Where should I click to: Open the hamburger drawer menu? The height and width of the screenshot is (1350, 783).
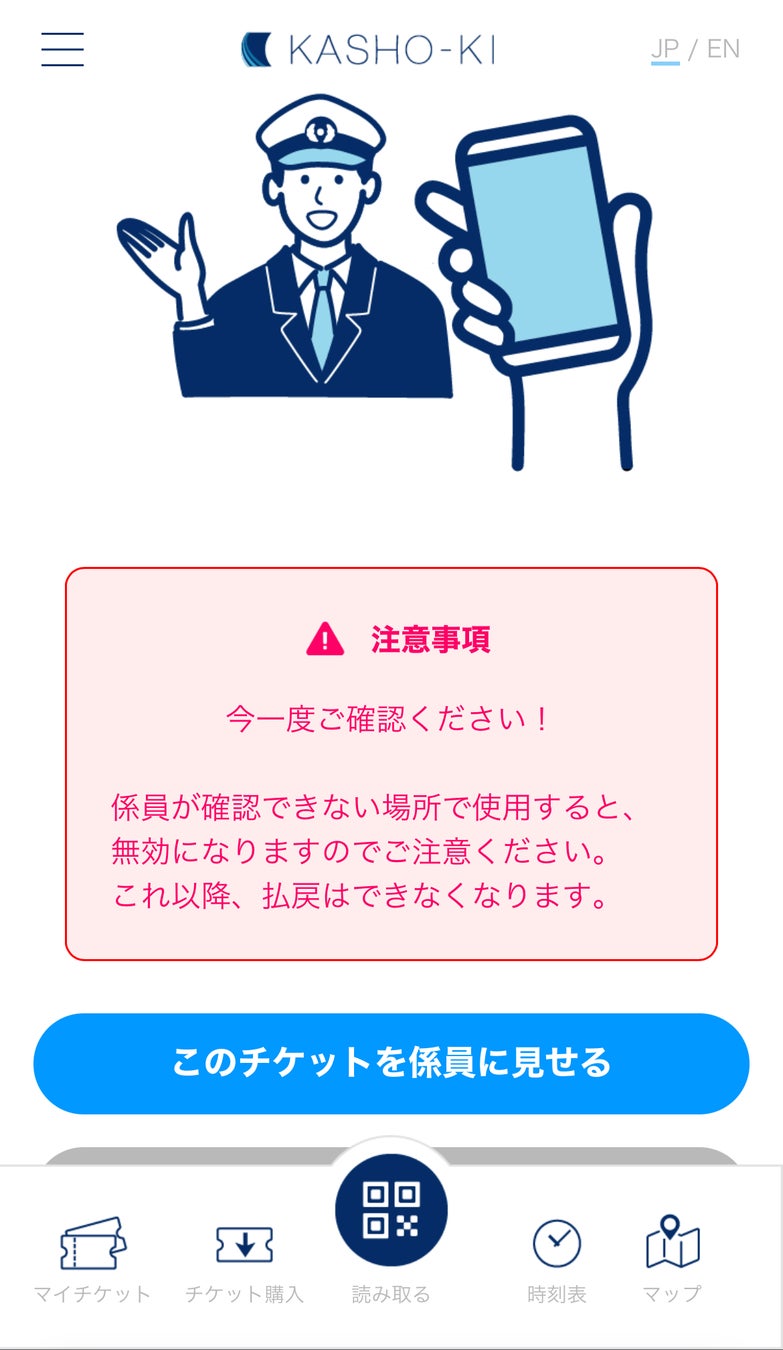(x=62, y=49)
